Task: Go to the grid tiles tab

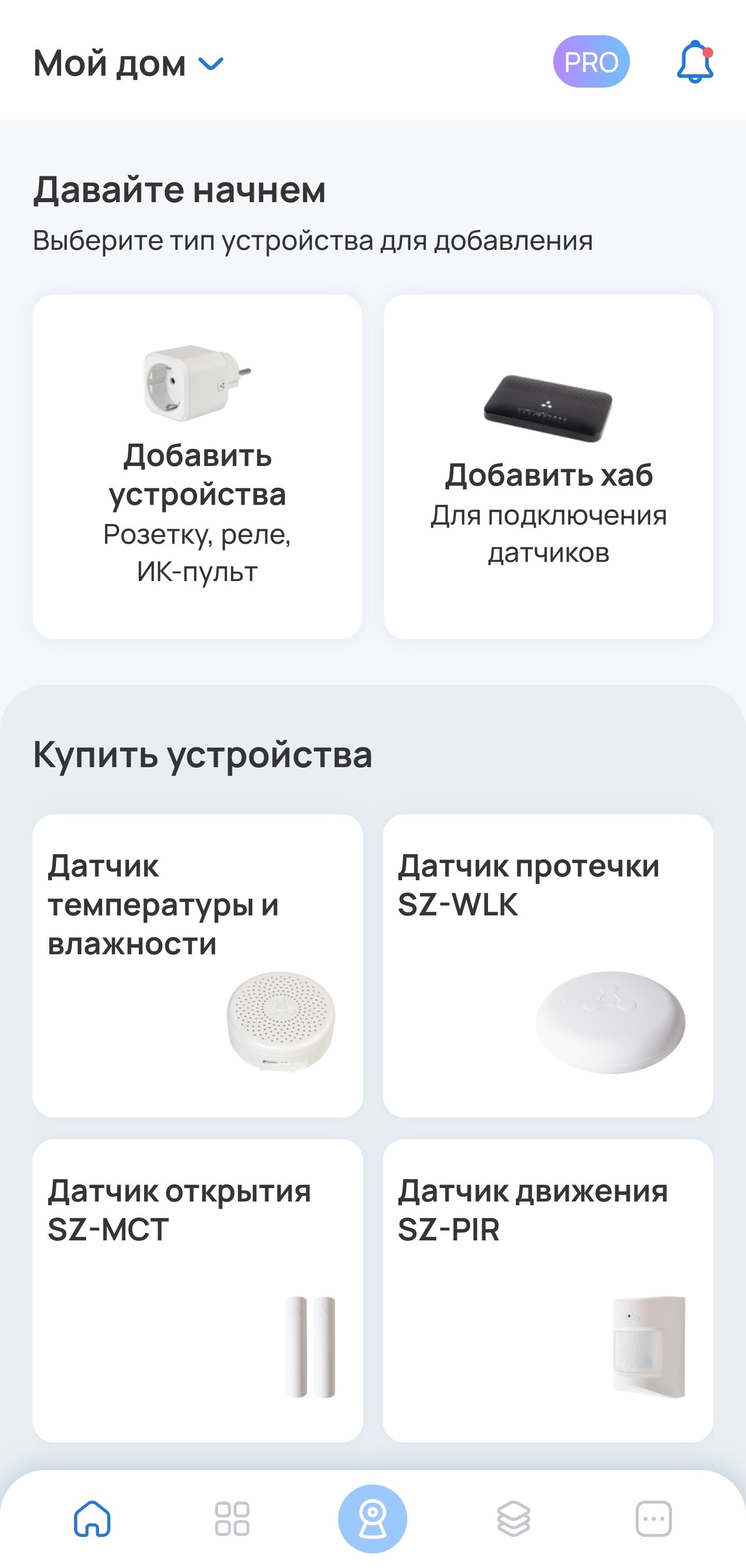Action: 233,1519
